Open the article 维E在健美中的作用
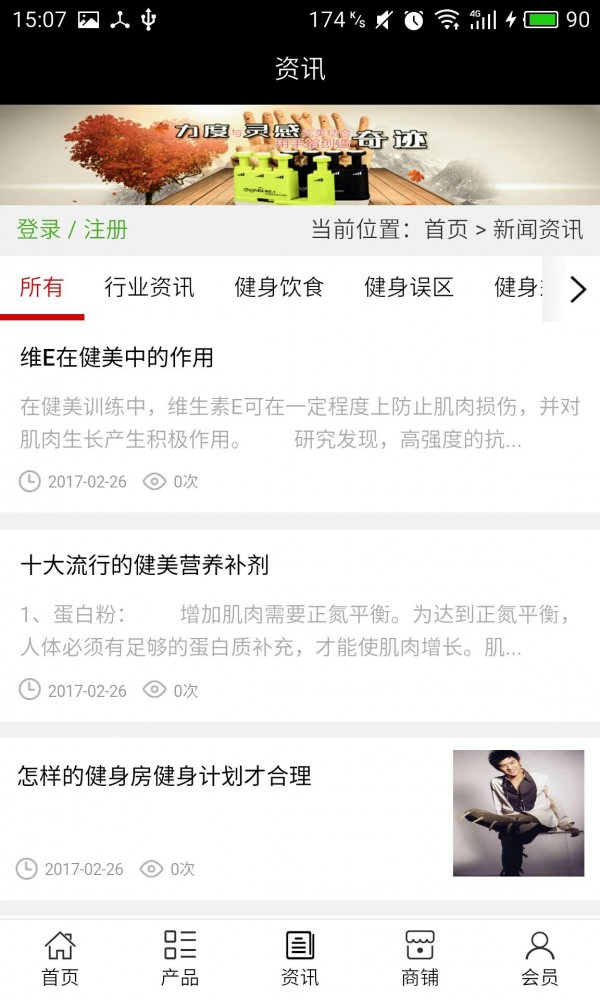Viewport: 600px width, 1000px height. tap(116, 358)
